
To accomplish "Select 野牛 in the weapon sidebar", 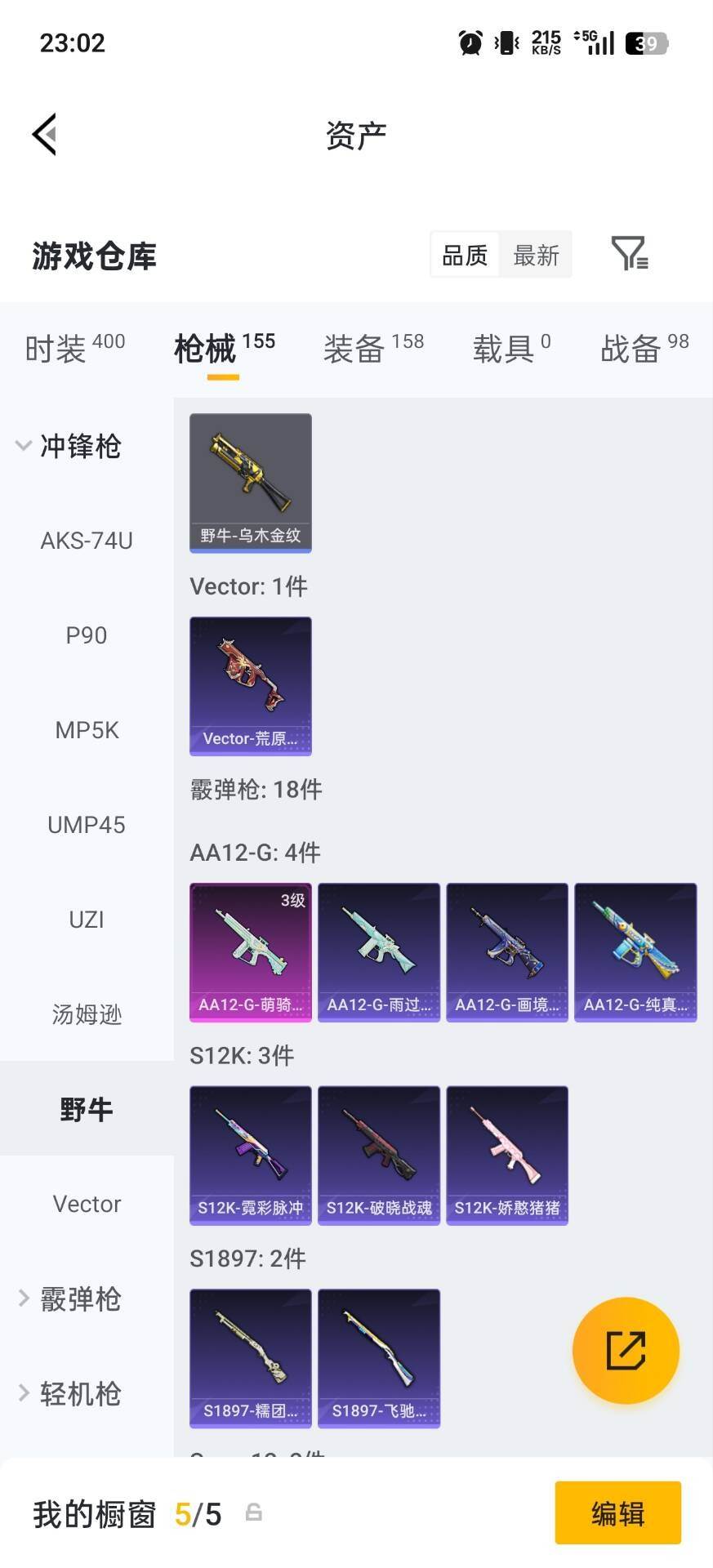I will tap(87, 1108).
